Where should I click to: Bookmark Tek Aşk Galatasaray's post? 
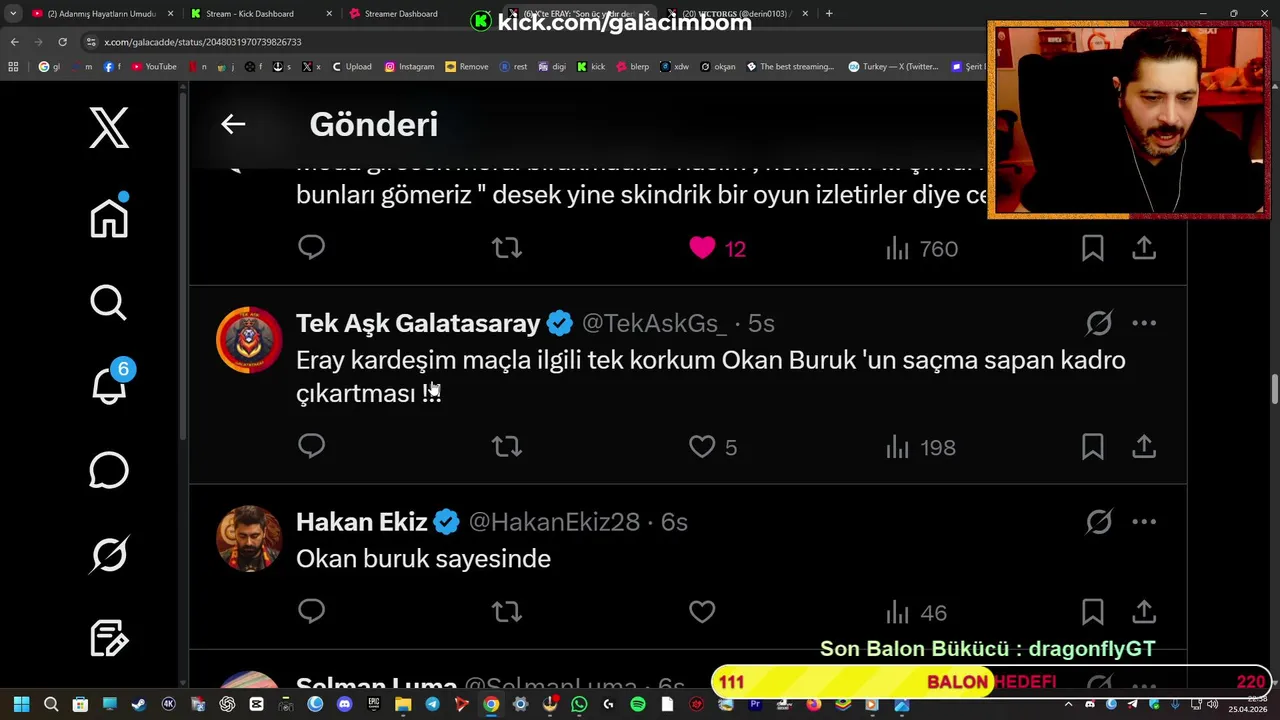[1092, 446]
